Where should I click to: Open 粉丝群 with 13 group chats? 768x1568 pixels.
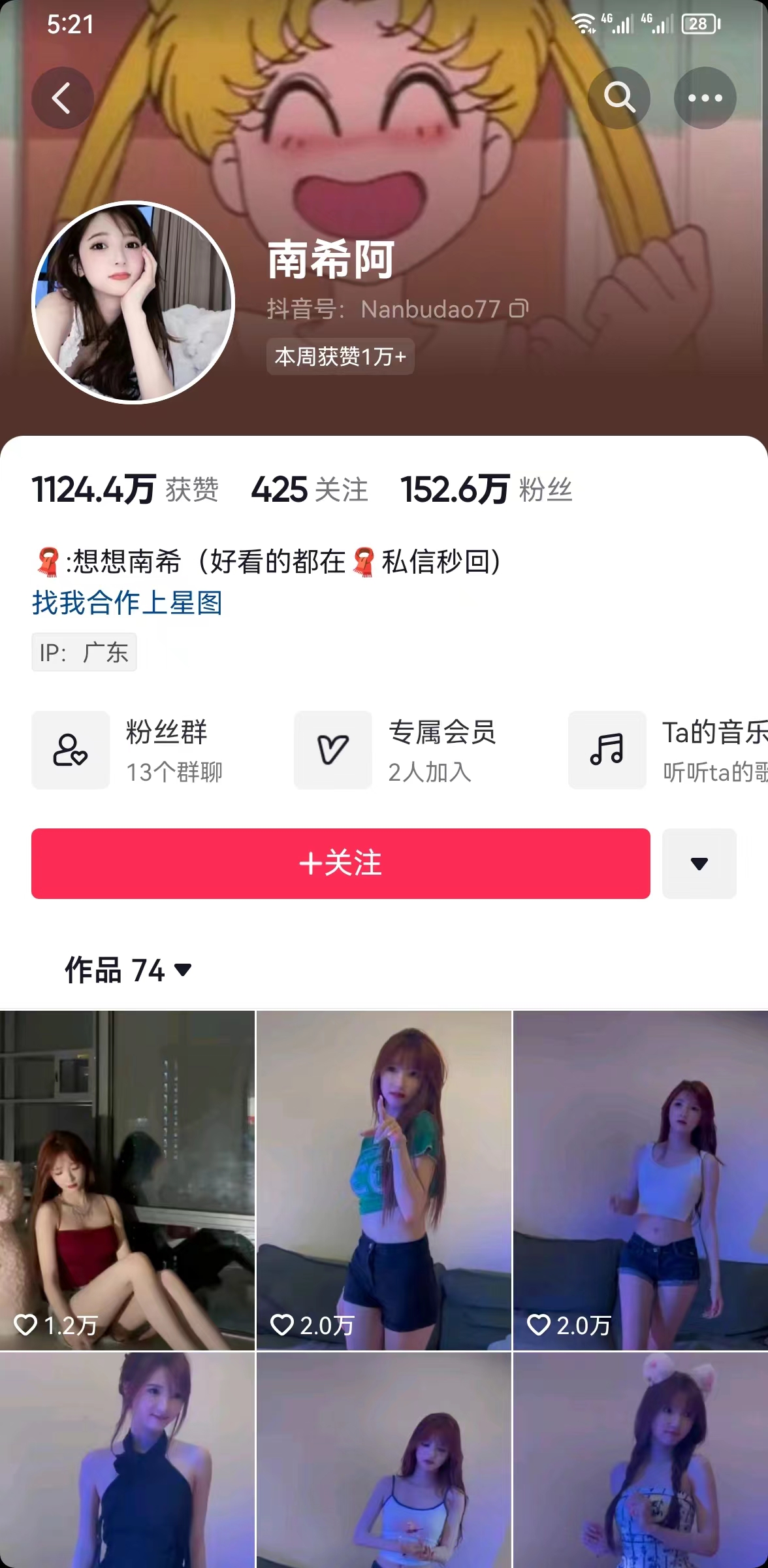[128, 750]
